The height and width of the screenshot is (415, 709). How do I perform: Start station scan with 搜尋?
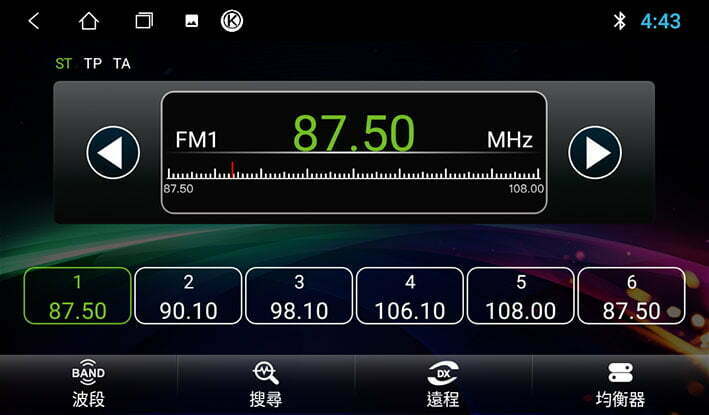click(x=265, y=385)
